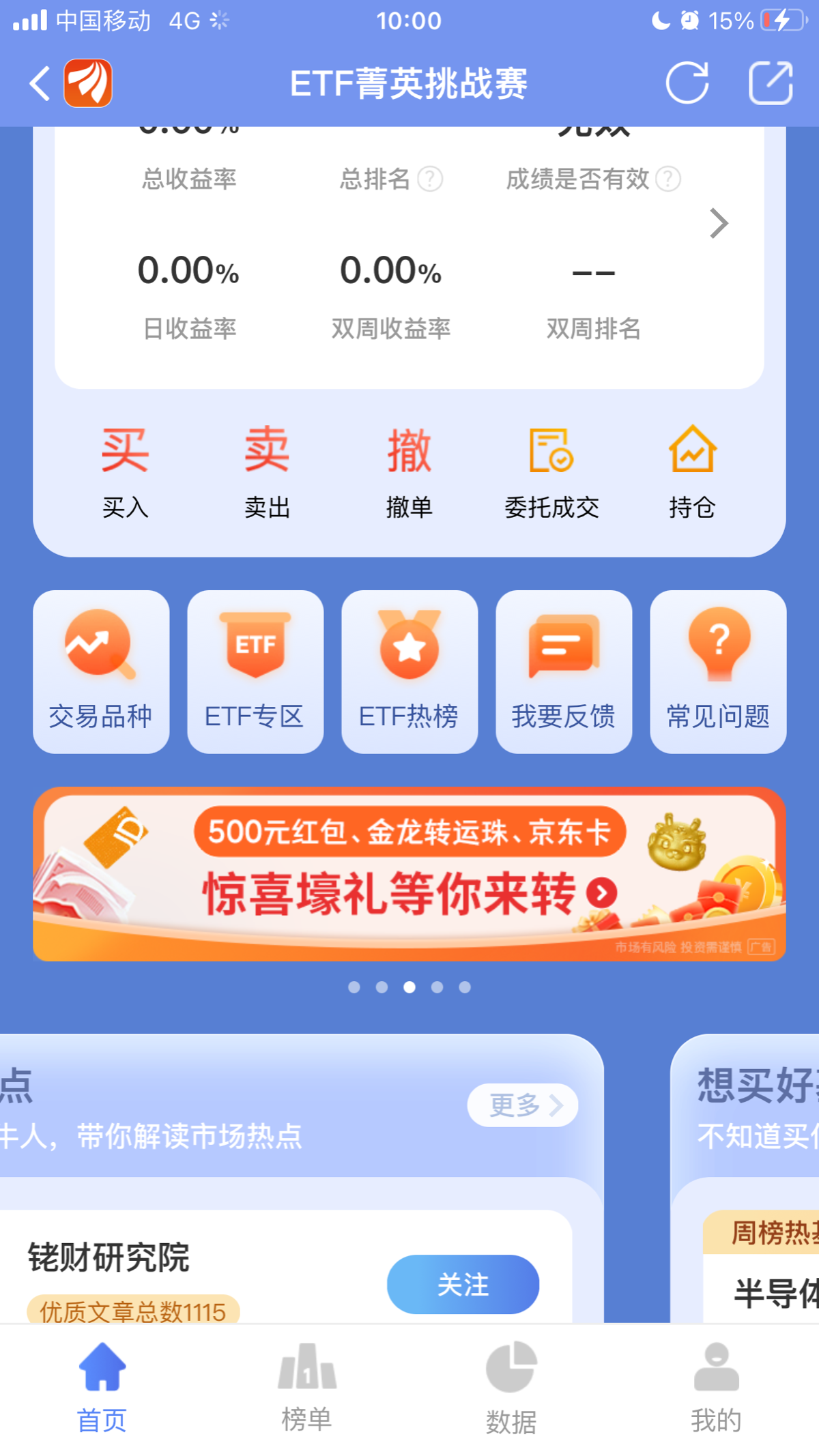Image resolution: width=819 pixels, height=1456 pixels.
Task: Refresh the ETF challenge page
Action: pyautogui.click(x=687, y=83)
